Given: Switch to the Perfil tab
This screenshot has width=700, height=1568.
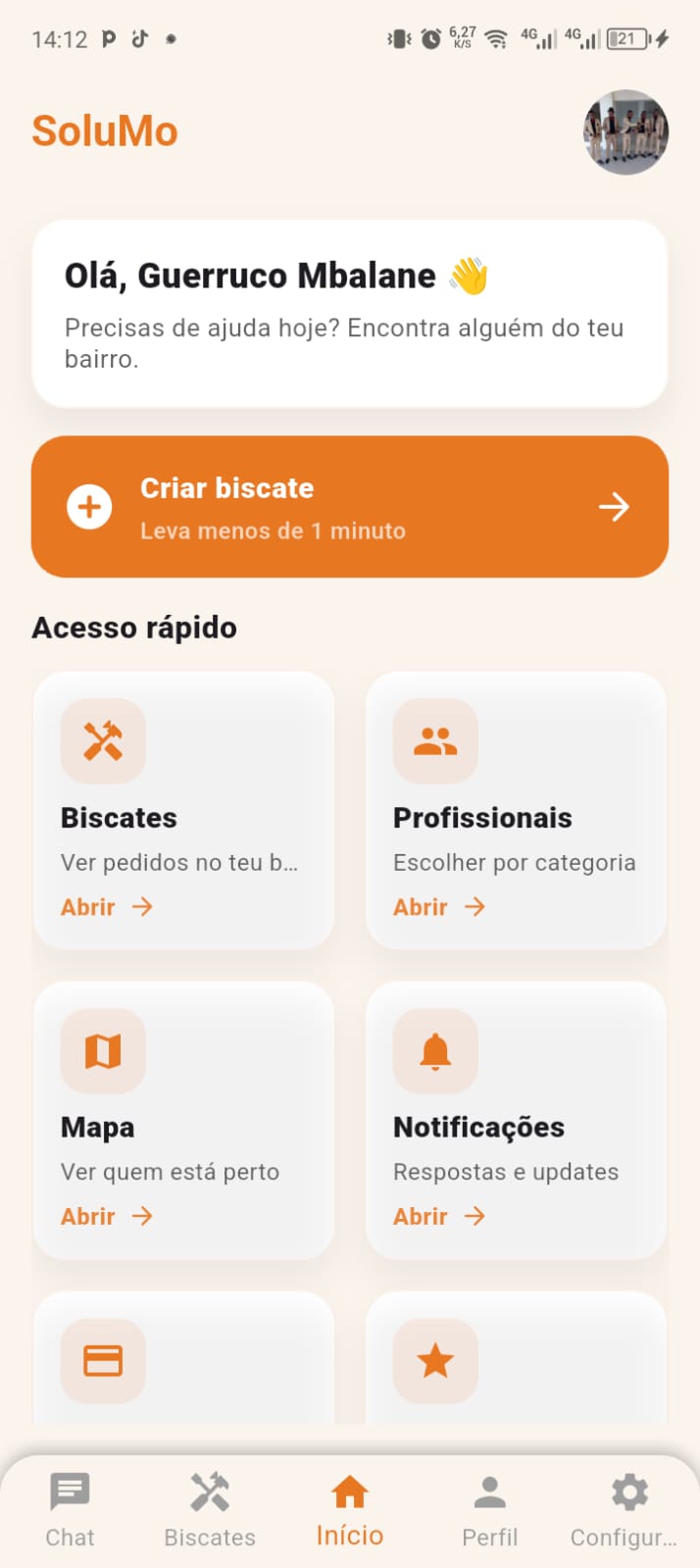Looking at the screenshot, I should pos(489,1510).
